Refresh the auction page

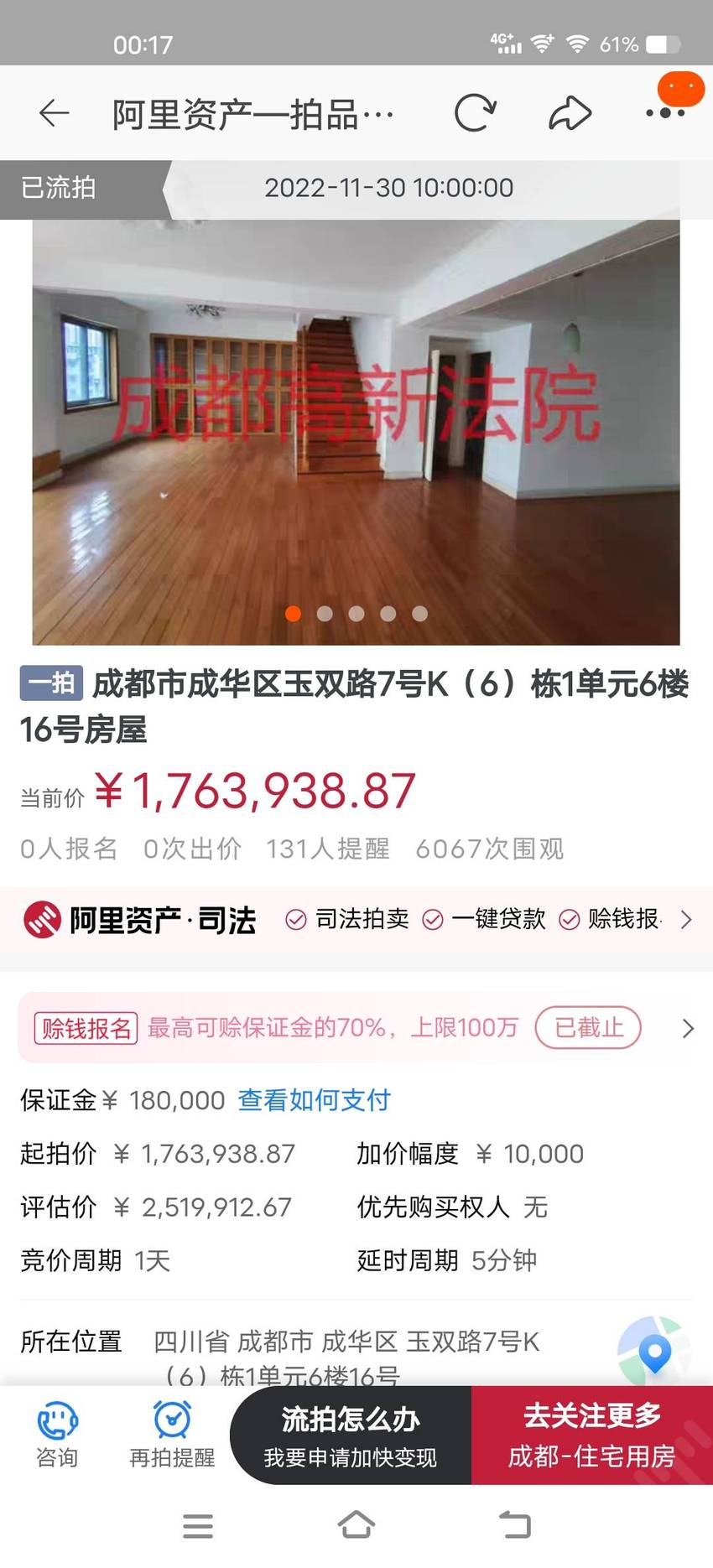tap(475, 113)
